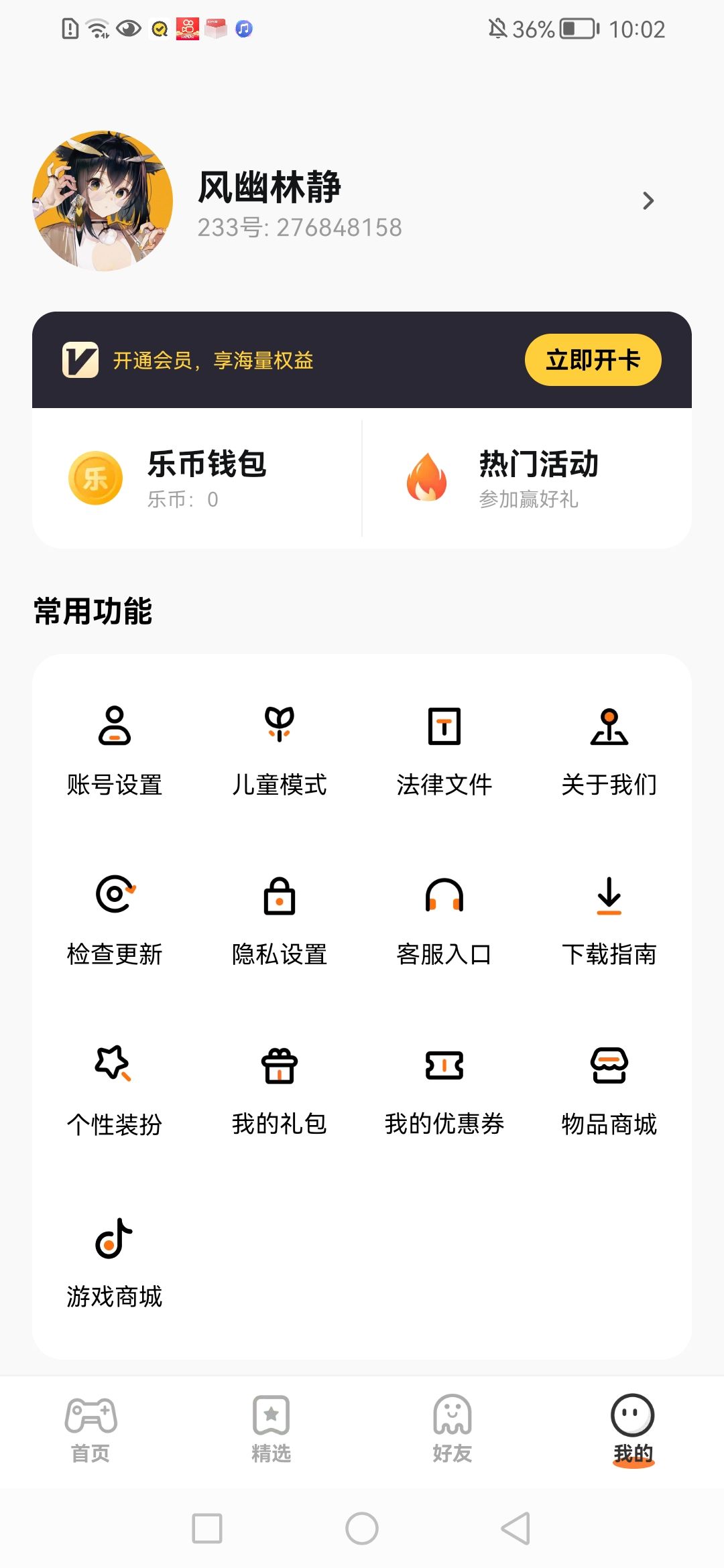This screenshot has width=724, height=1568.
Task: Open 隐私设置 privacy settings
Action: click(280, 920)
